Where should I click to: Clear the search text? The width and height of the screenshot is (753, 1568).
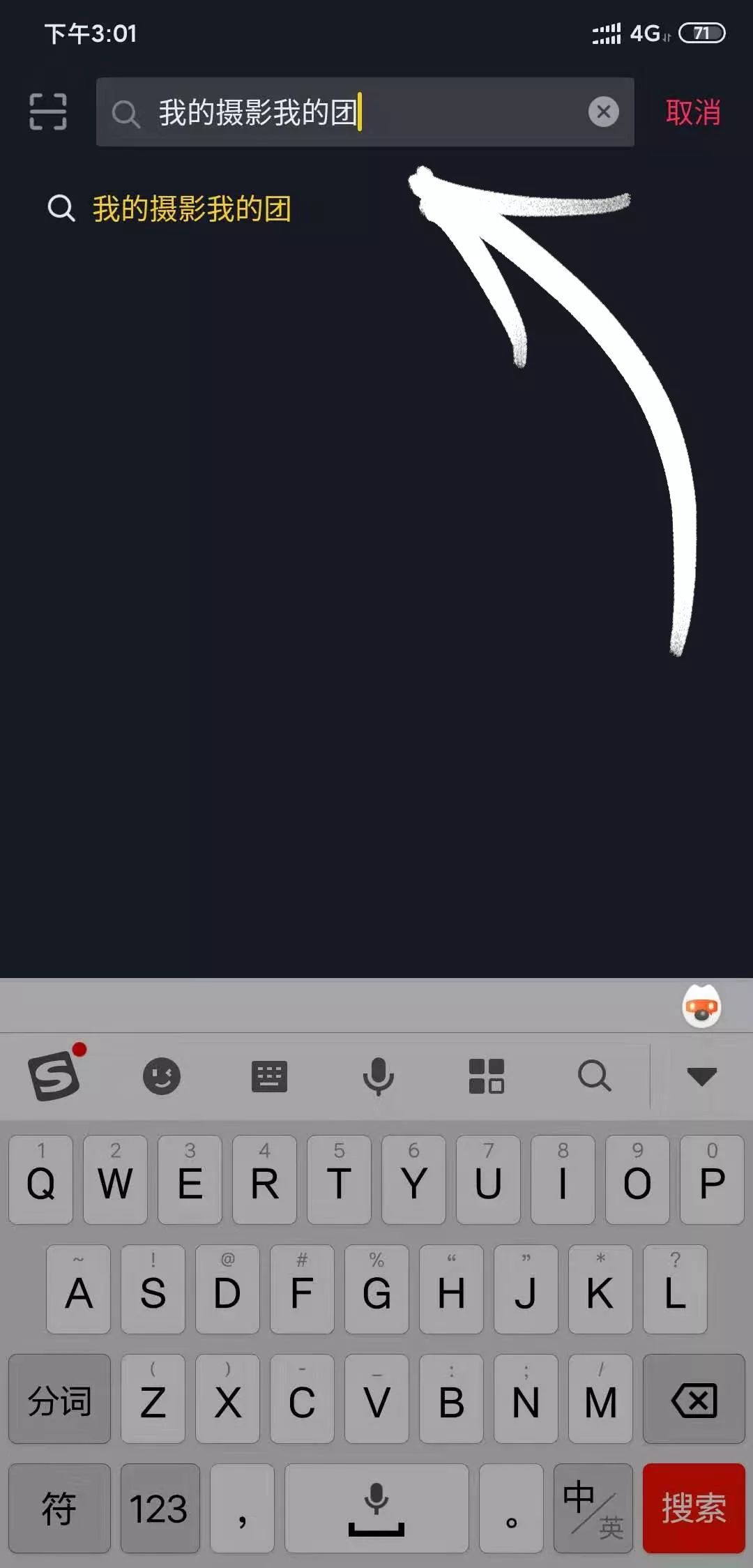[x=603, y=112]
